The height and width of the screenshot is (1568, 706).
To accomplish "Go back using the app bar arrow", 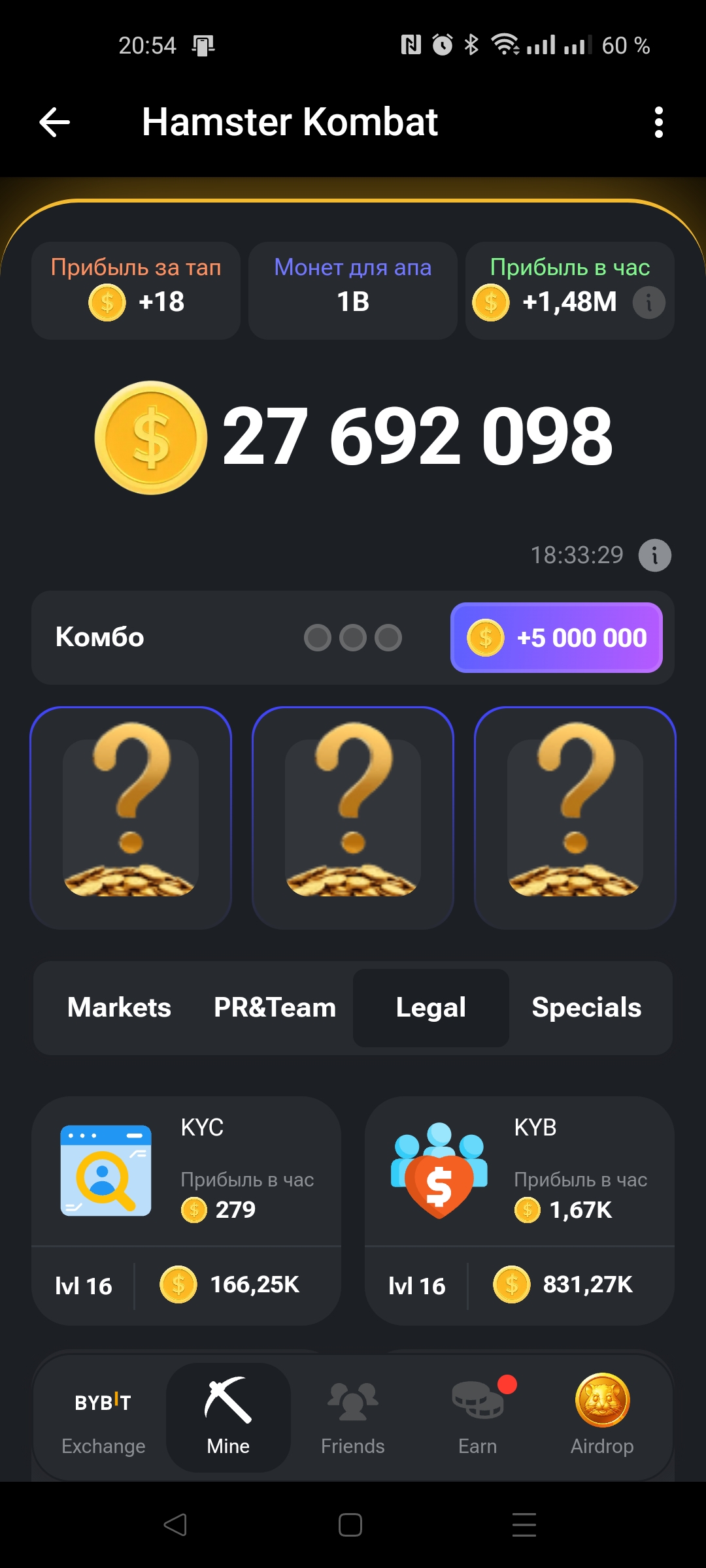I will 55,122.
